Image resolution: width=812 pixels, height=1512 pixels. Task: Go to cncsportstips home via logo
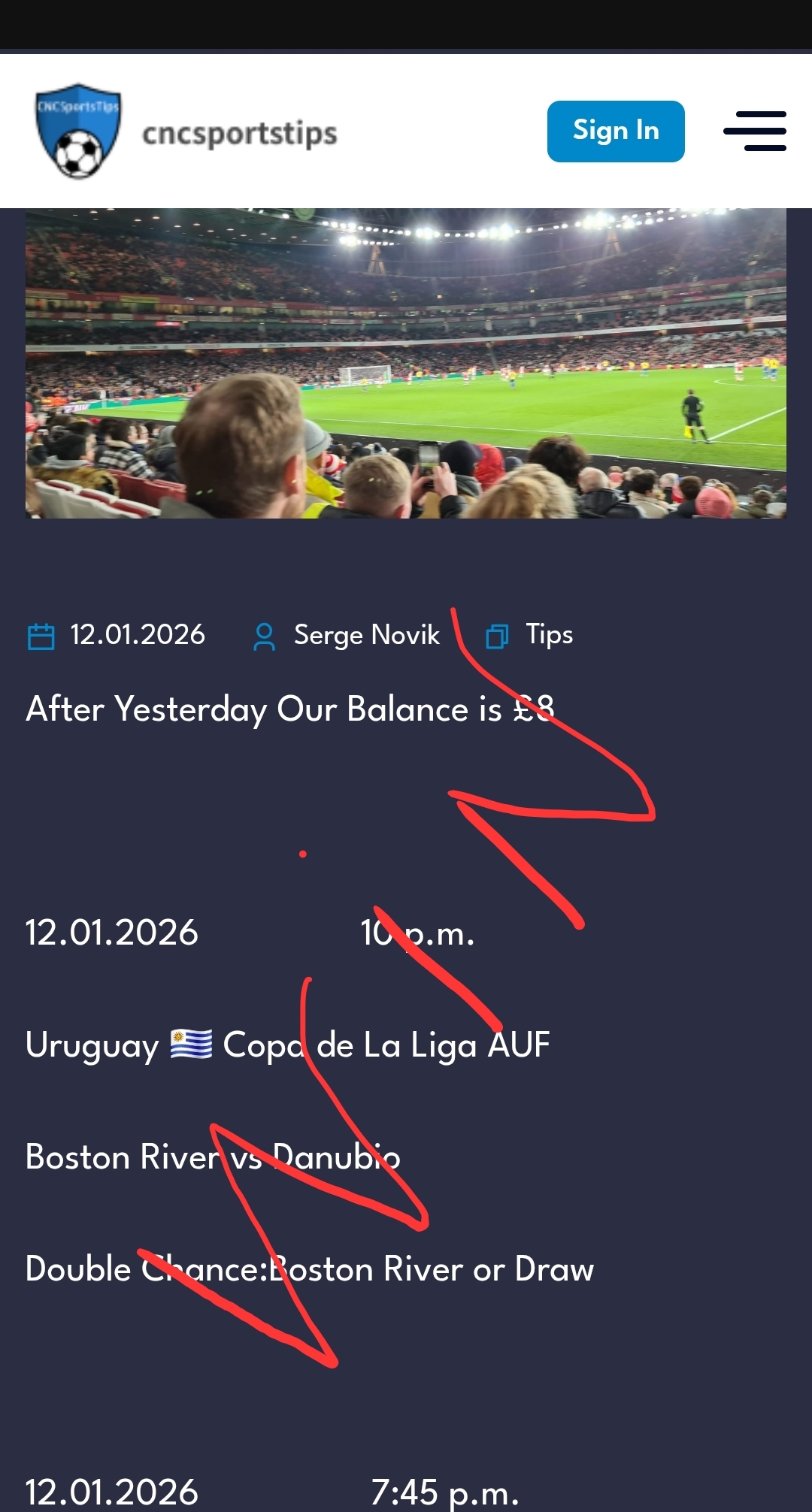79,132
